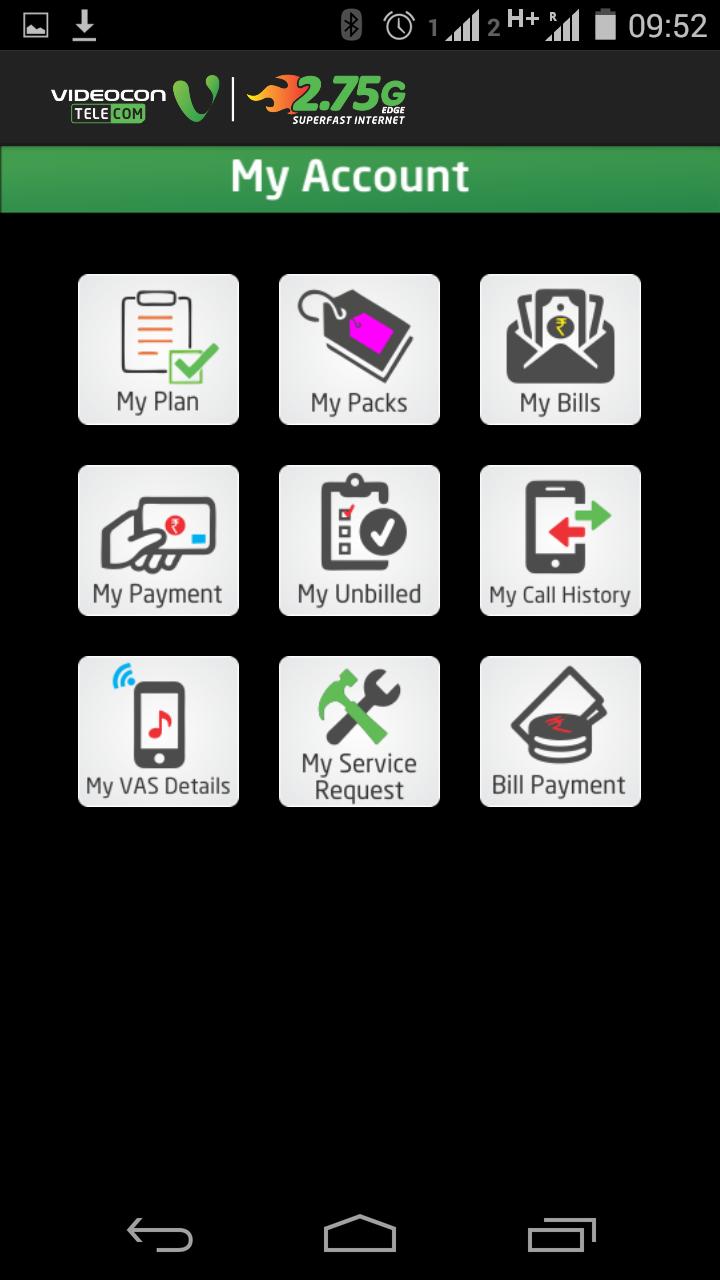Open the My Plan tile
Screen dimensions: 720x1280
(x=158, y=349)
